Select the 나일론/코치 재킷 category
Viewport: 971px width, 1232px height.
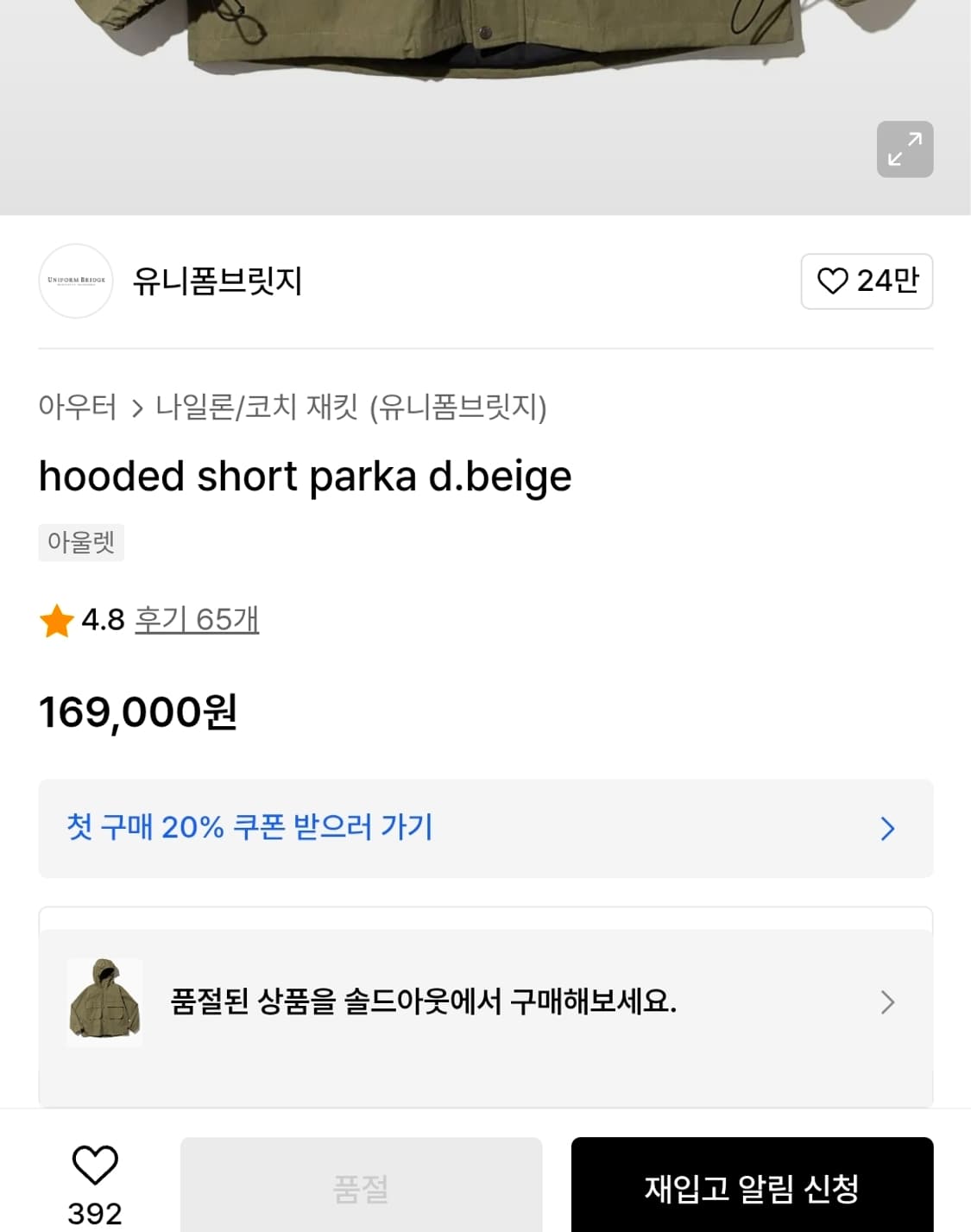point(259,408)
